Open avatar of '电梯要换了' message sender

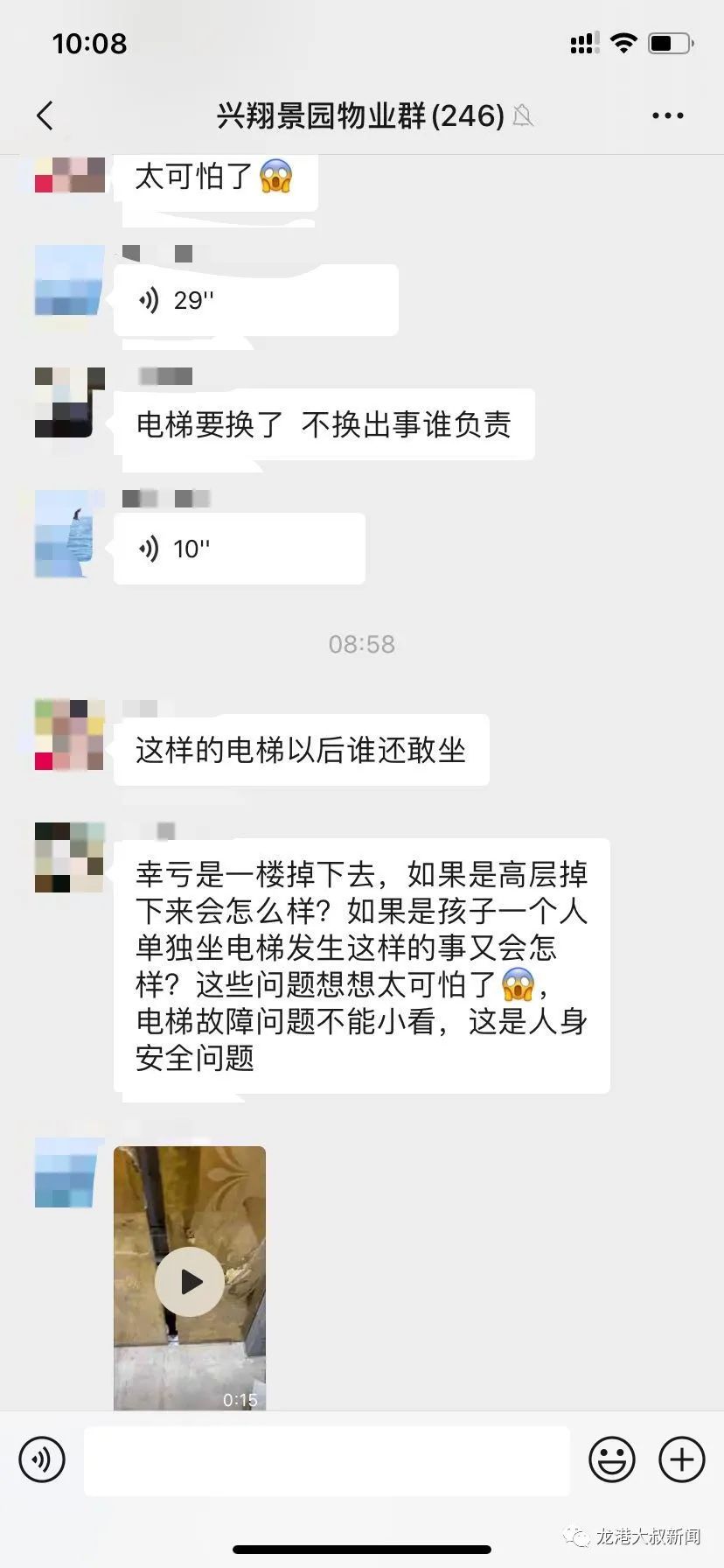coord(69,402)
